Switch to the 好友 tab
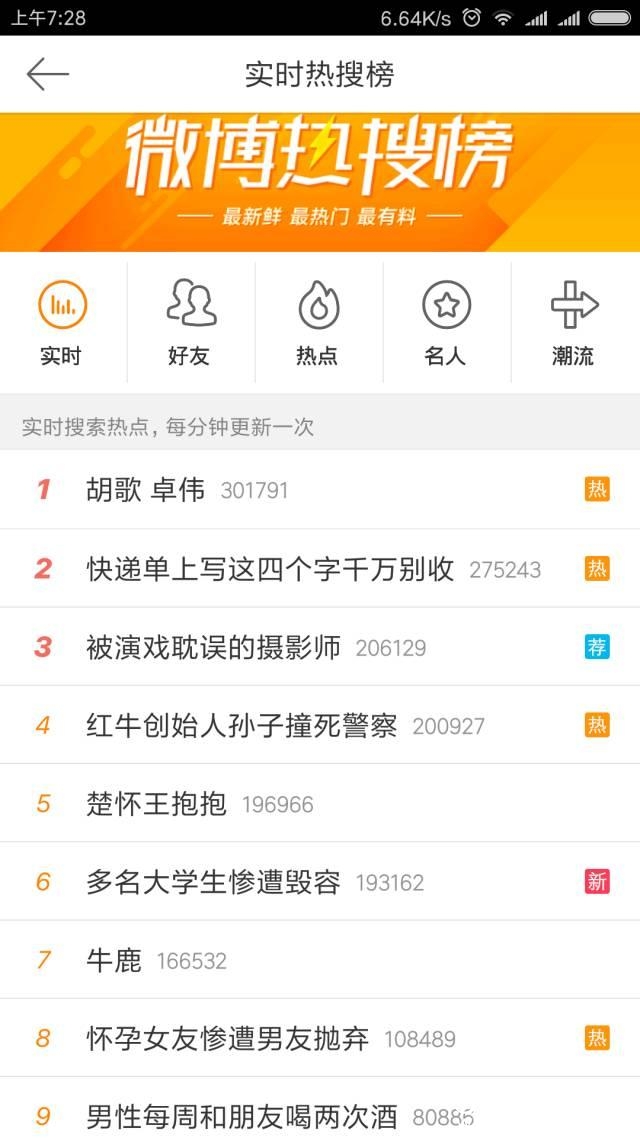 pos(190,322)
